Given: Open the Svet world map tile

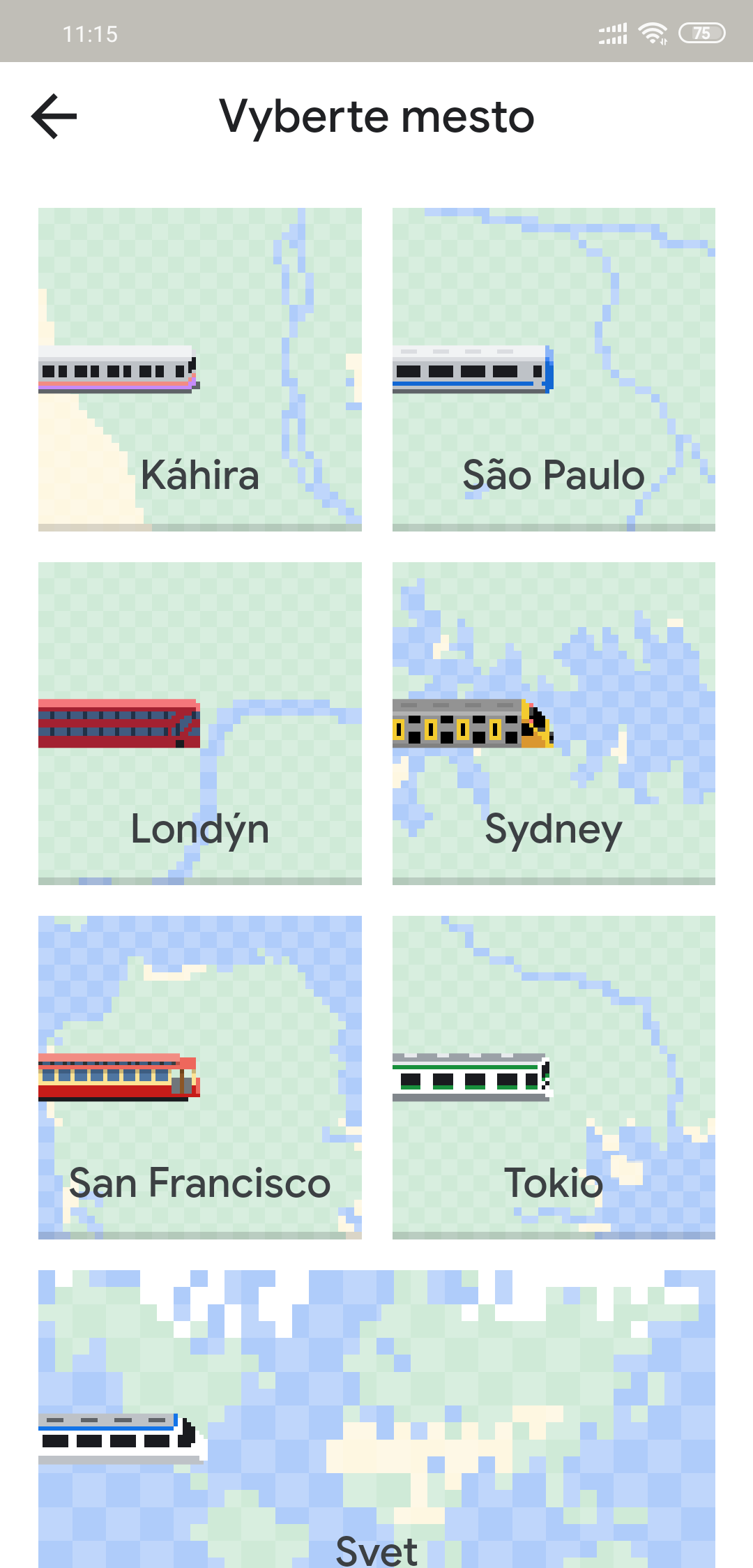Looking at the screenshot, I should [x=376, y=1419].
